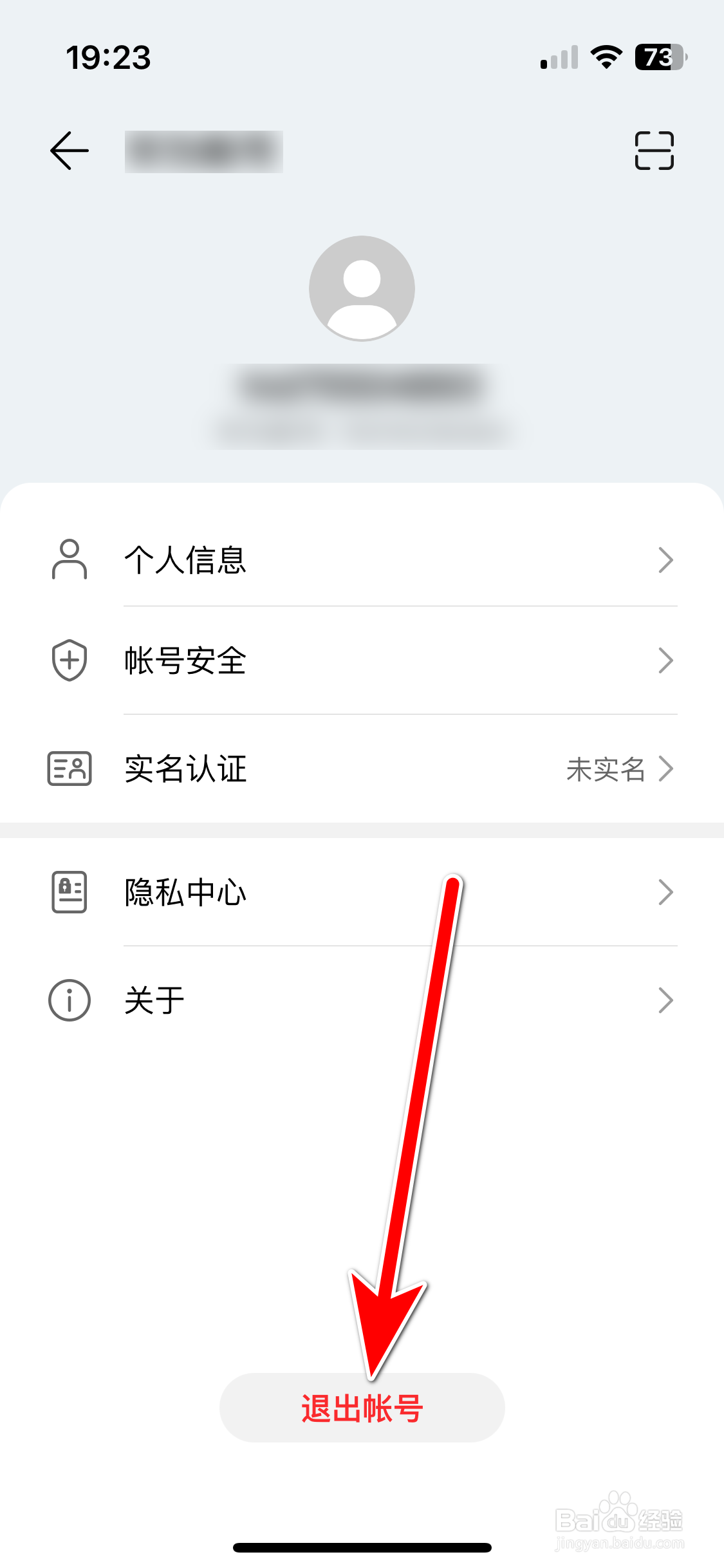Click the 个人信息 person icon
The image size is (724, 1568).
[68, 561]
